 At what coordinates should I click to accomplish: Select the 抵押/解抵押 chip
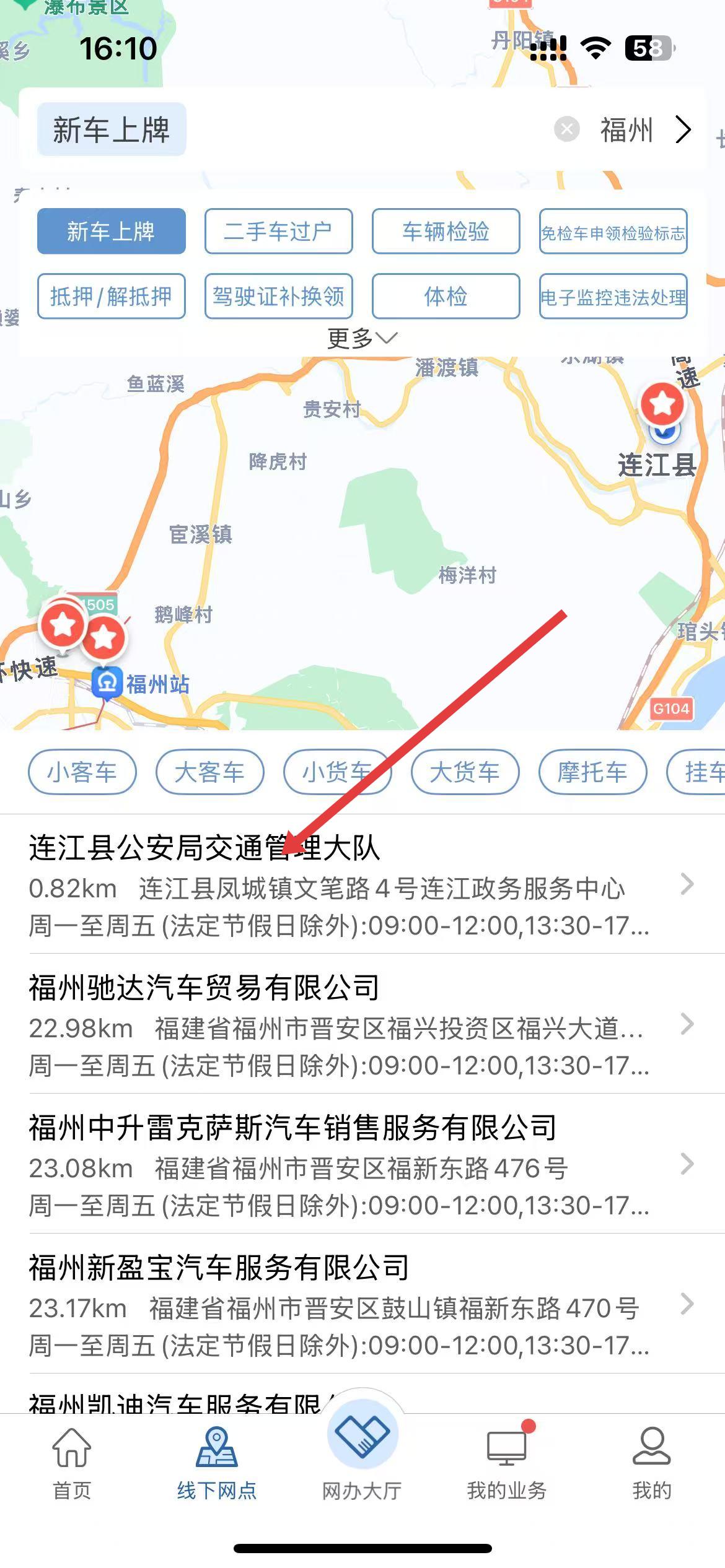coord(112,297)
